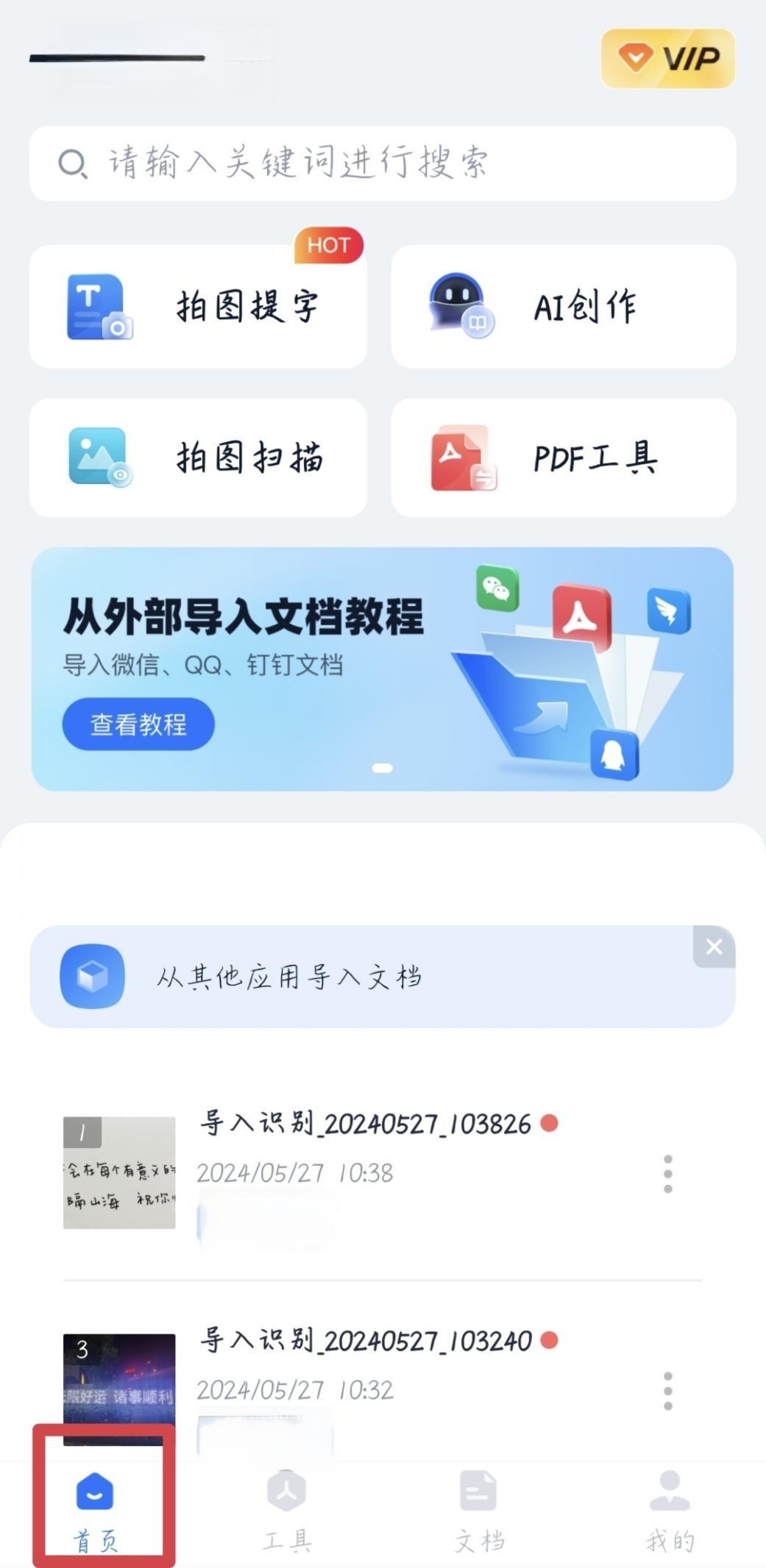
Task: Open the 拍图扫描 scanning tool
Action: pyautogui.click(x=196, y=457)
